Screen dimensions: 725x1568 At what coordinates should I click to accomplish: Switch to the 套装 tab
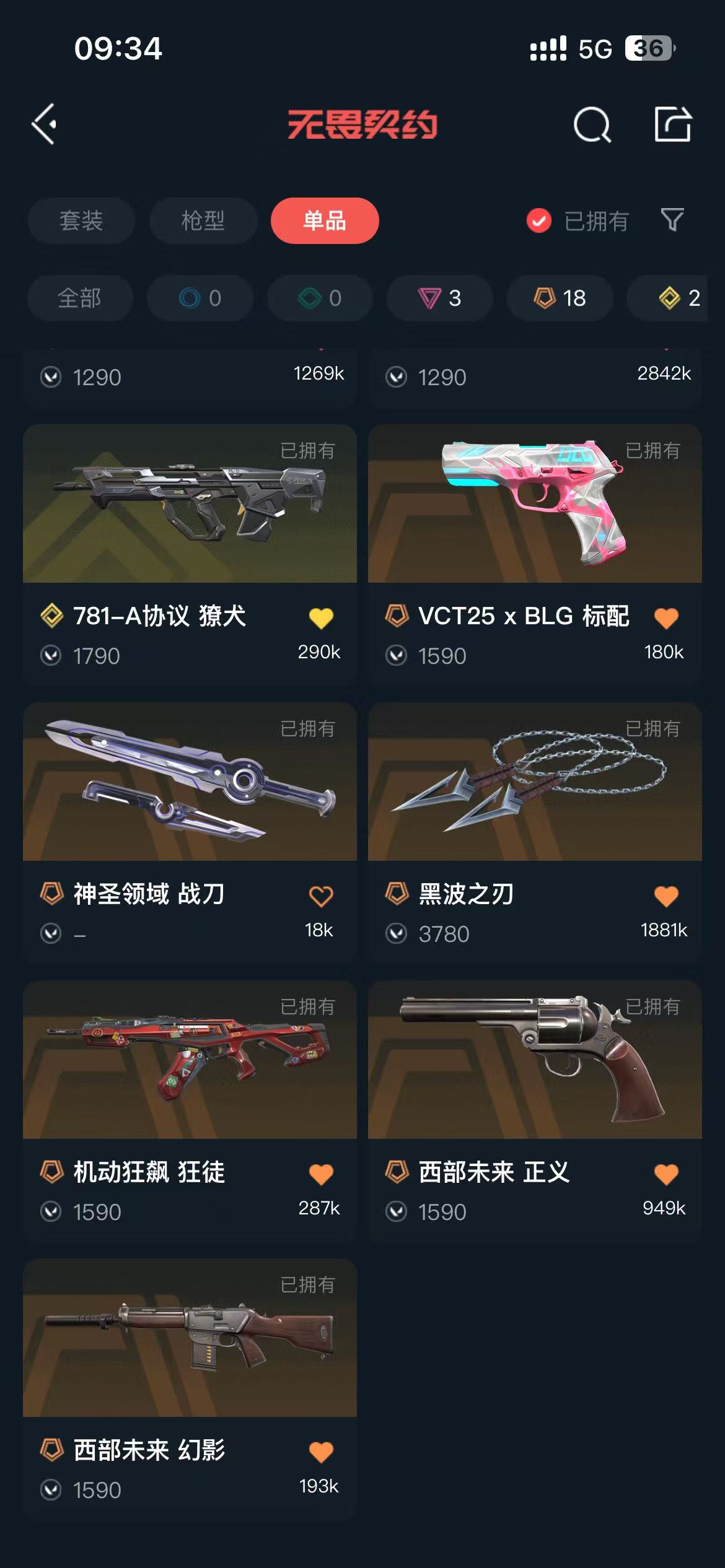81,220
